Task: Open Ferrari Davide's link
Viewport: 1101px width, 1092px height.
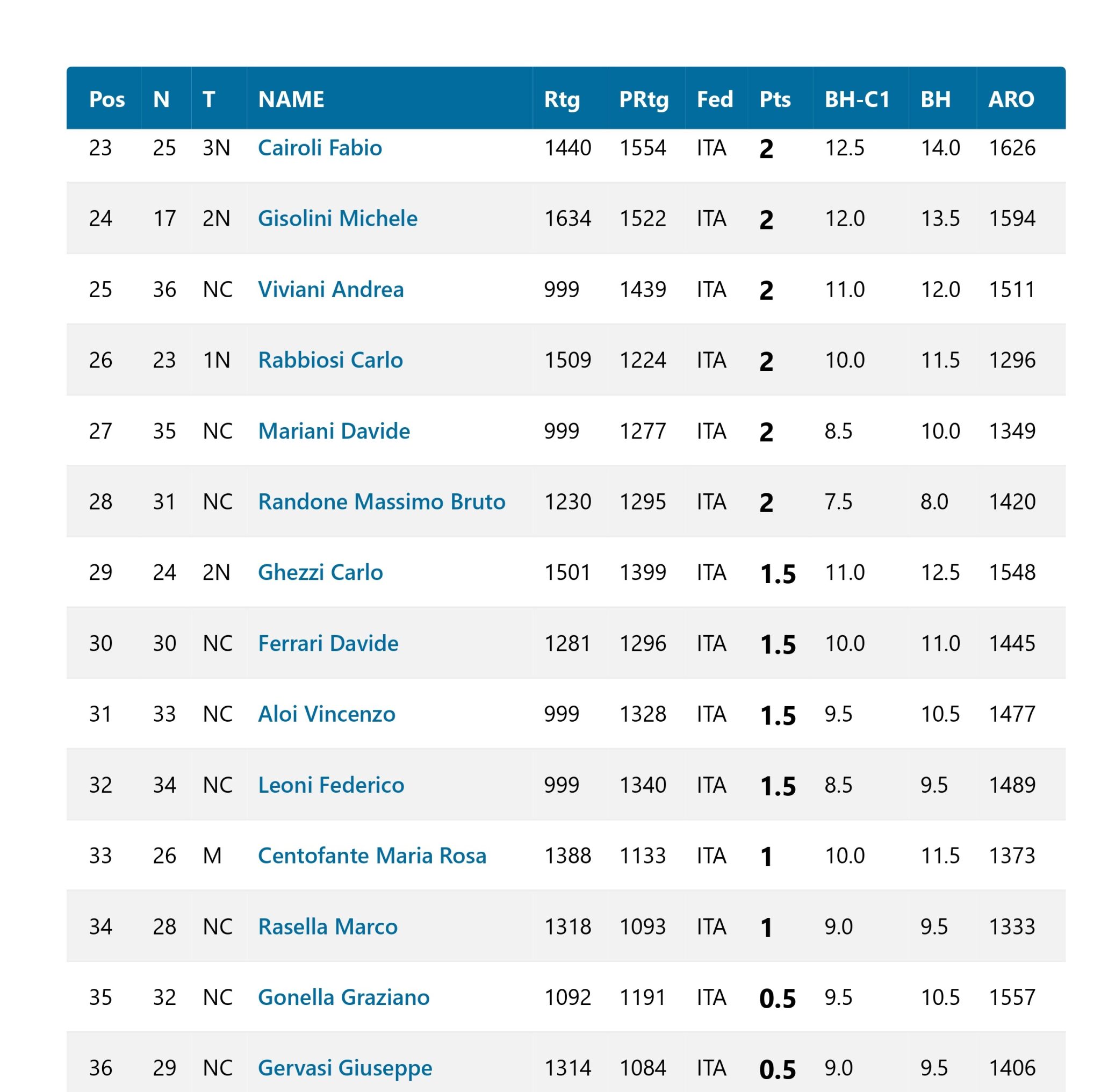Action: tap(328, 643)
